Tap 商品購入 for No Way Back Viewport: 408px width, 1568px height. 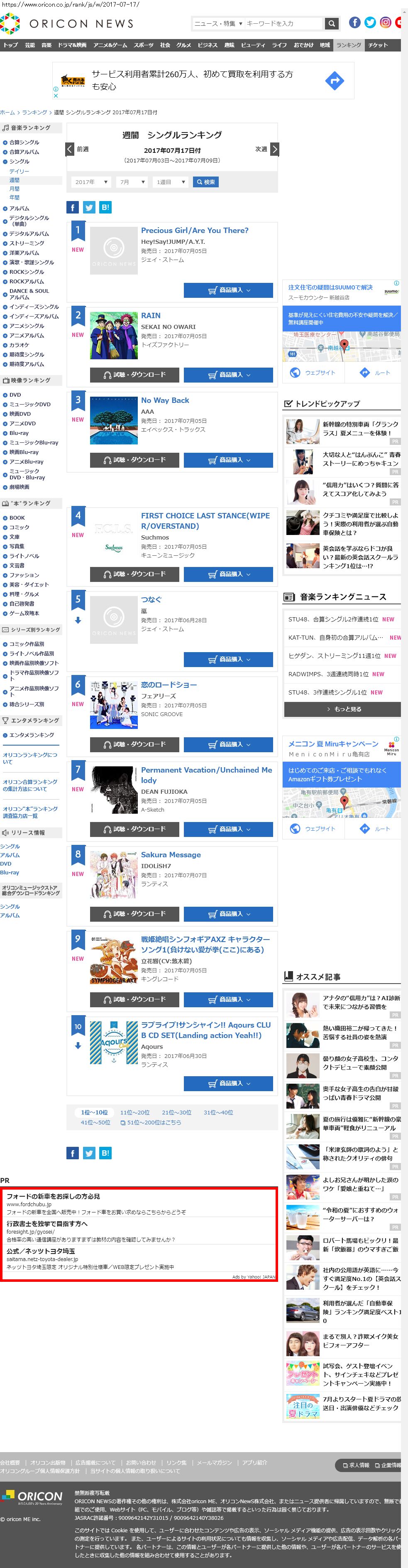[228, 460]
